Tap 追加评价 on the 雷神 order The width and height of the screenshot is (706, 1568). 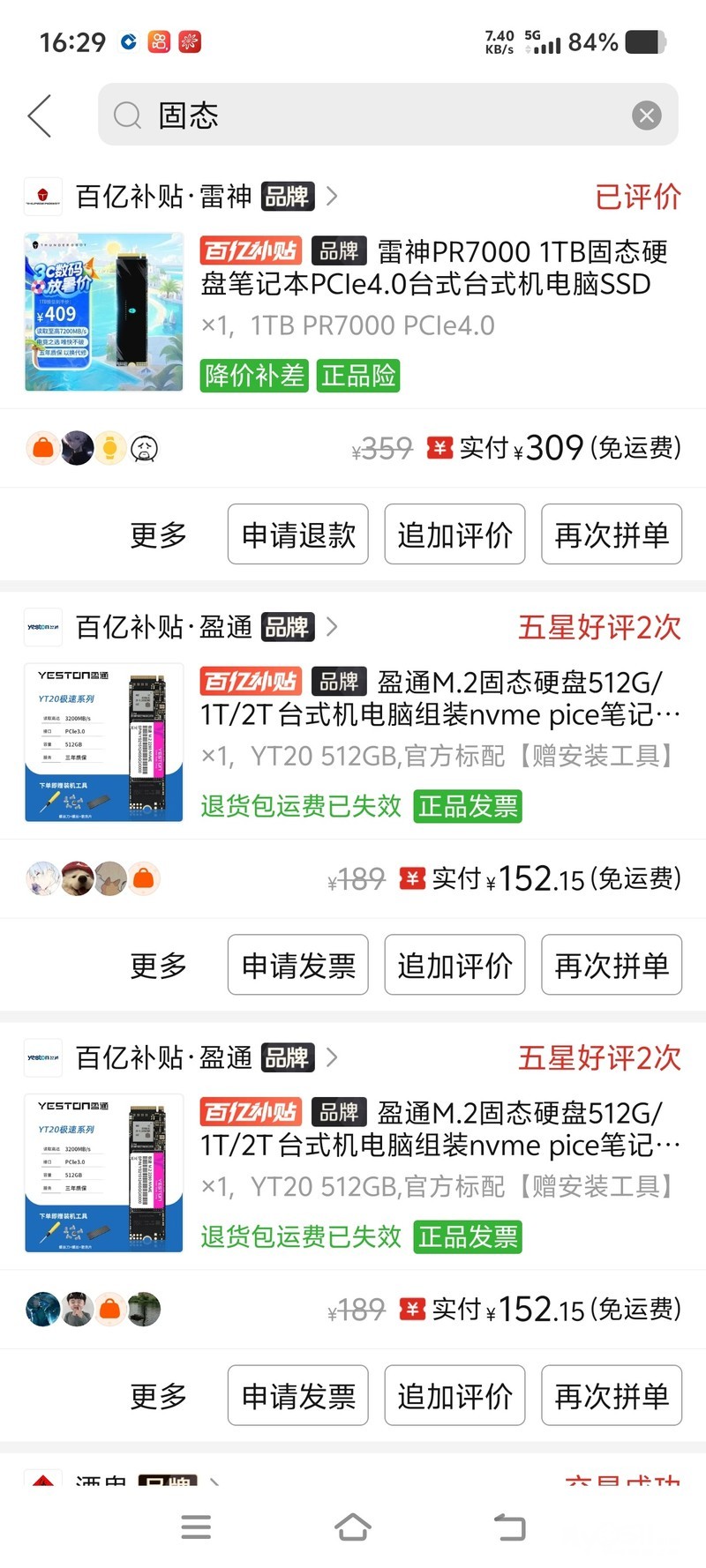tap(454, 534)
